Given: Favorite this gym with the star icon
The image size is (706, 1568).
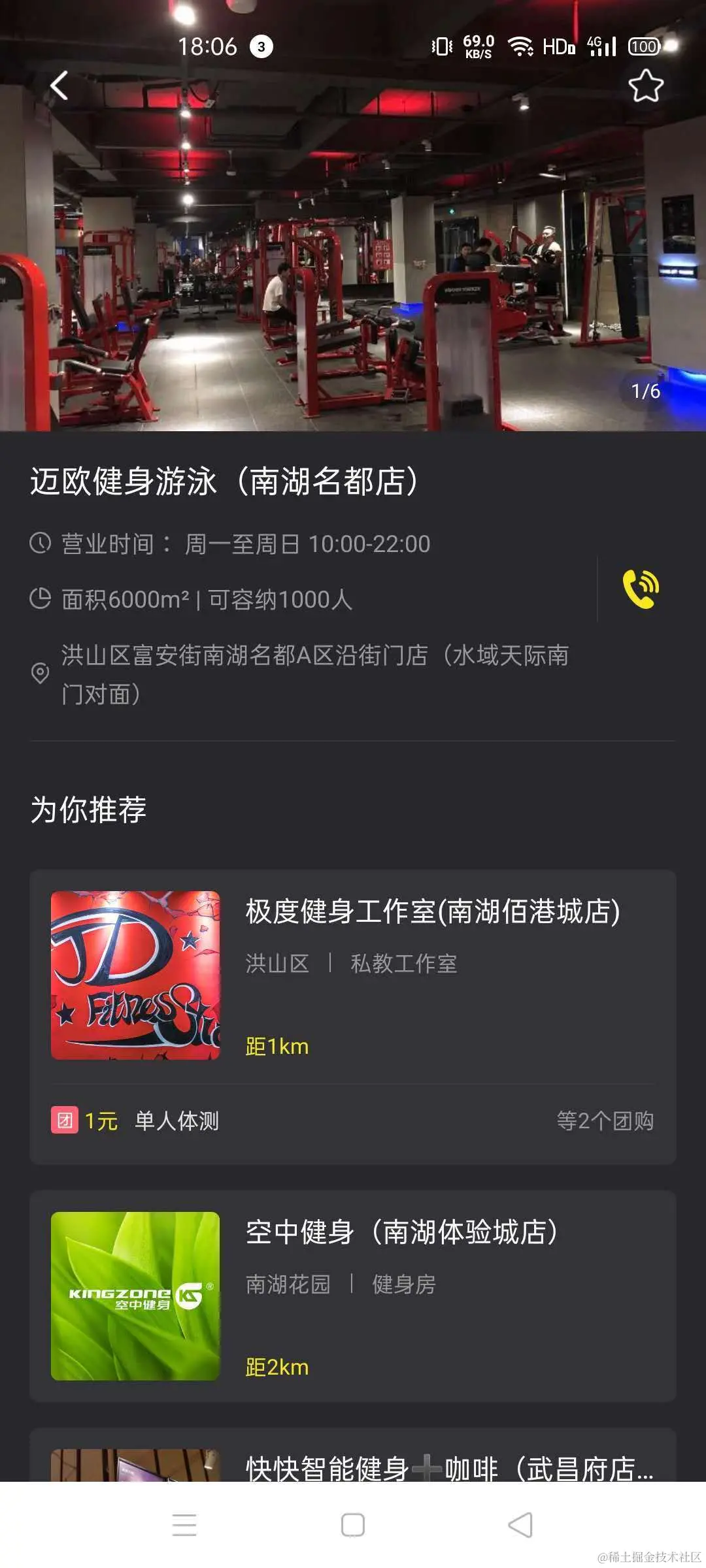Looking at the screenshot, I should (646, 86).
